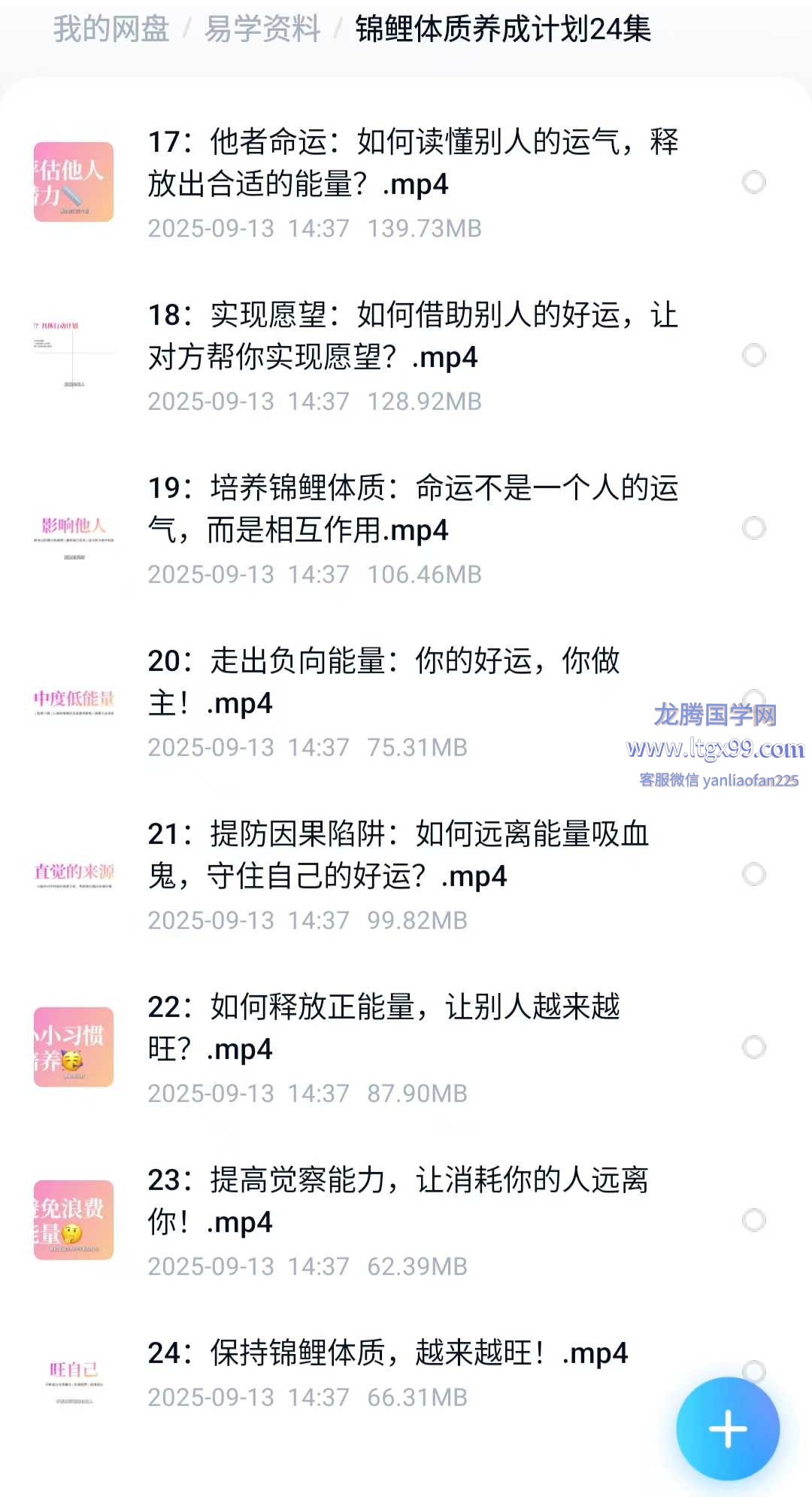The image size is (812, 1497).
Task: Open video 19: 培养锦鲤体质
Action: point(412,509)
